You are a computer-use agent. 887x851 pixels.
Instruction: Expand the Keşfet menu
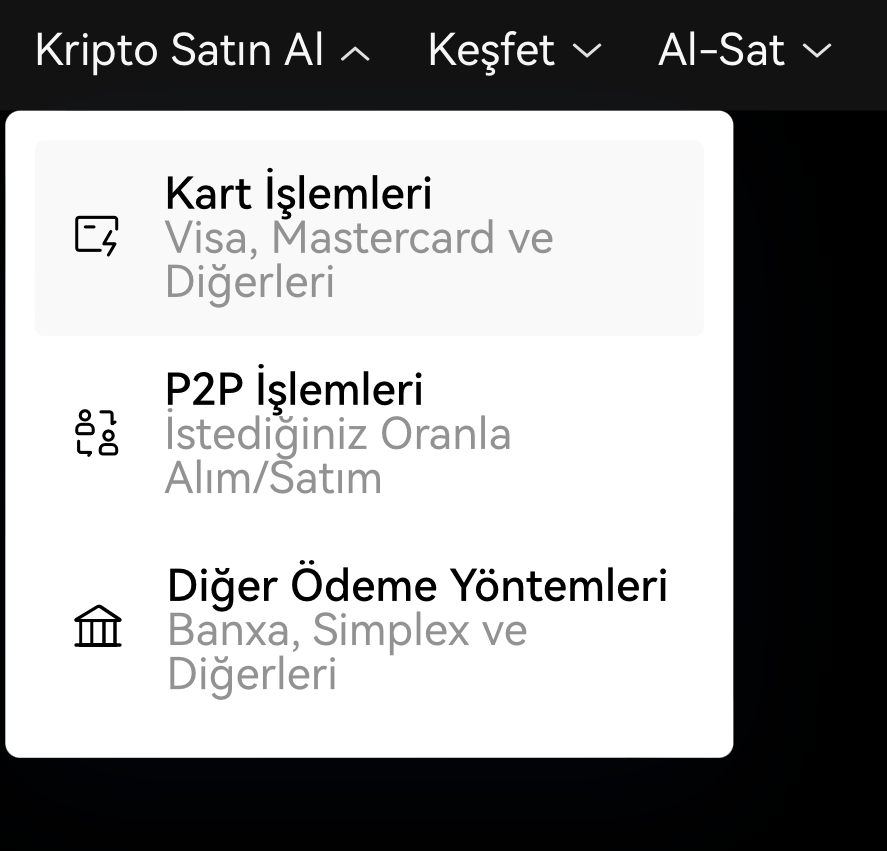(x=514, y=50)
